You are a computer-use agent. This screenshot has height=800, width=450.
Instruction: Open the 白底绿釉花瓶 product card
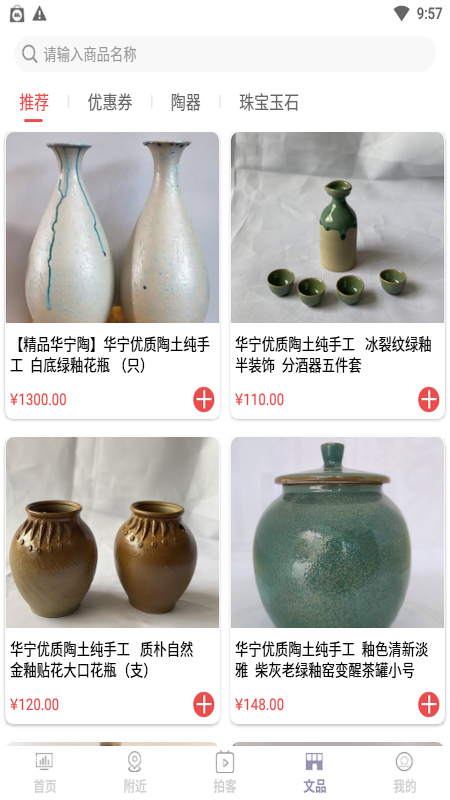[x=112, y=276]
